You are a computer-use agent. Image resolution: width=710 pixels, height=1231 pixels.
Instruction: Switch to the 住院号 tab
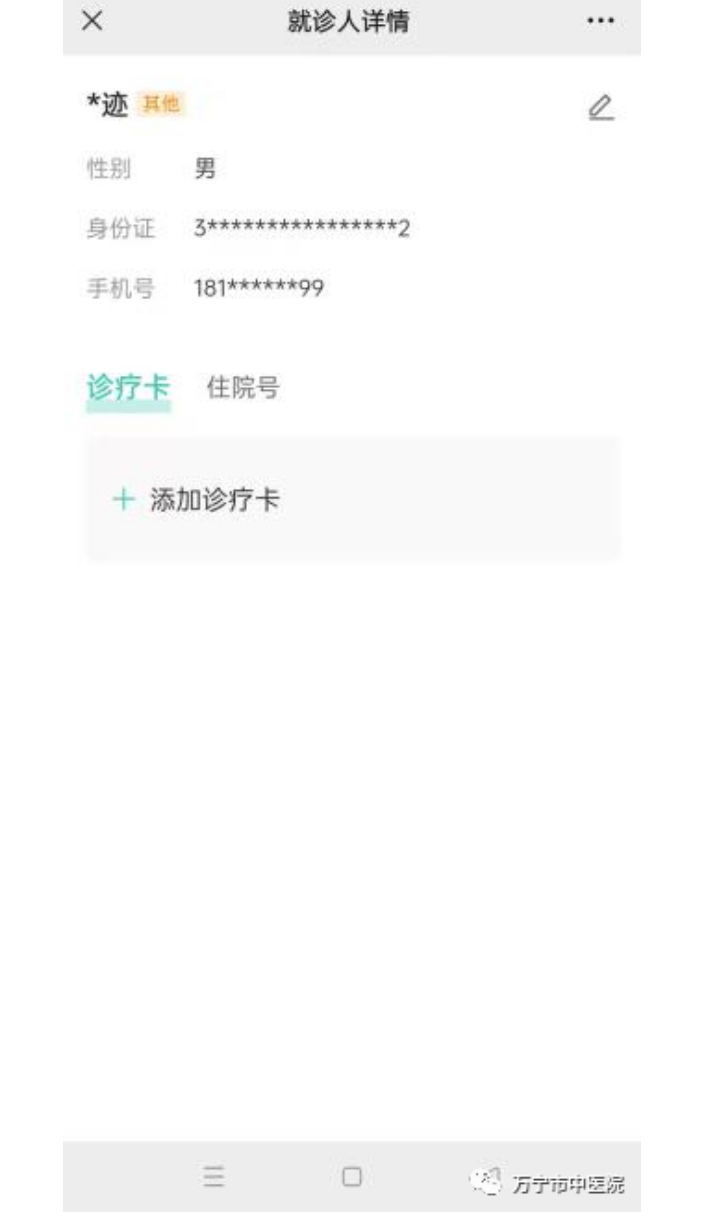(x=243, y=388)
